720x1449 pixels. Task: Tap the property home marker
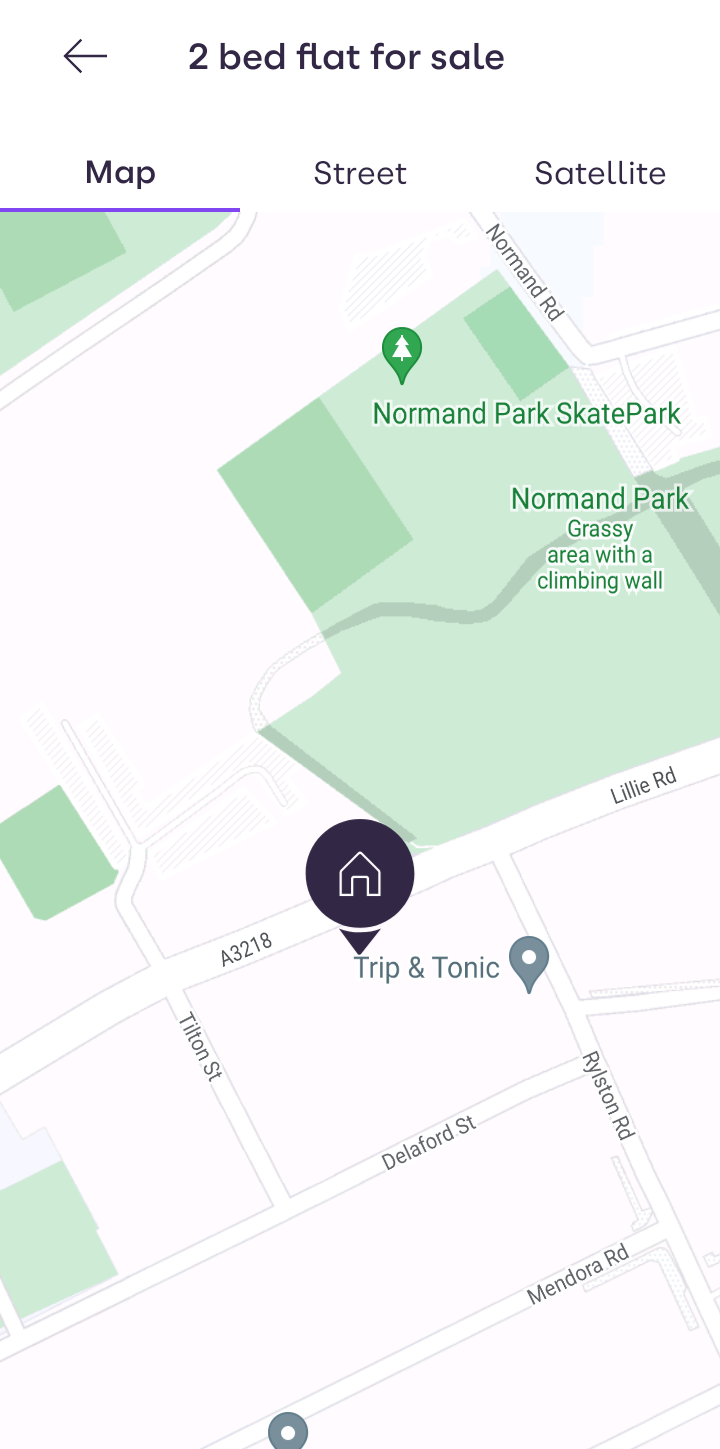click(360, 875)
